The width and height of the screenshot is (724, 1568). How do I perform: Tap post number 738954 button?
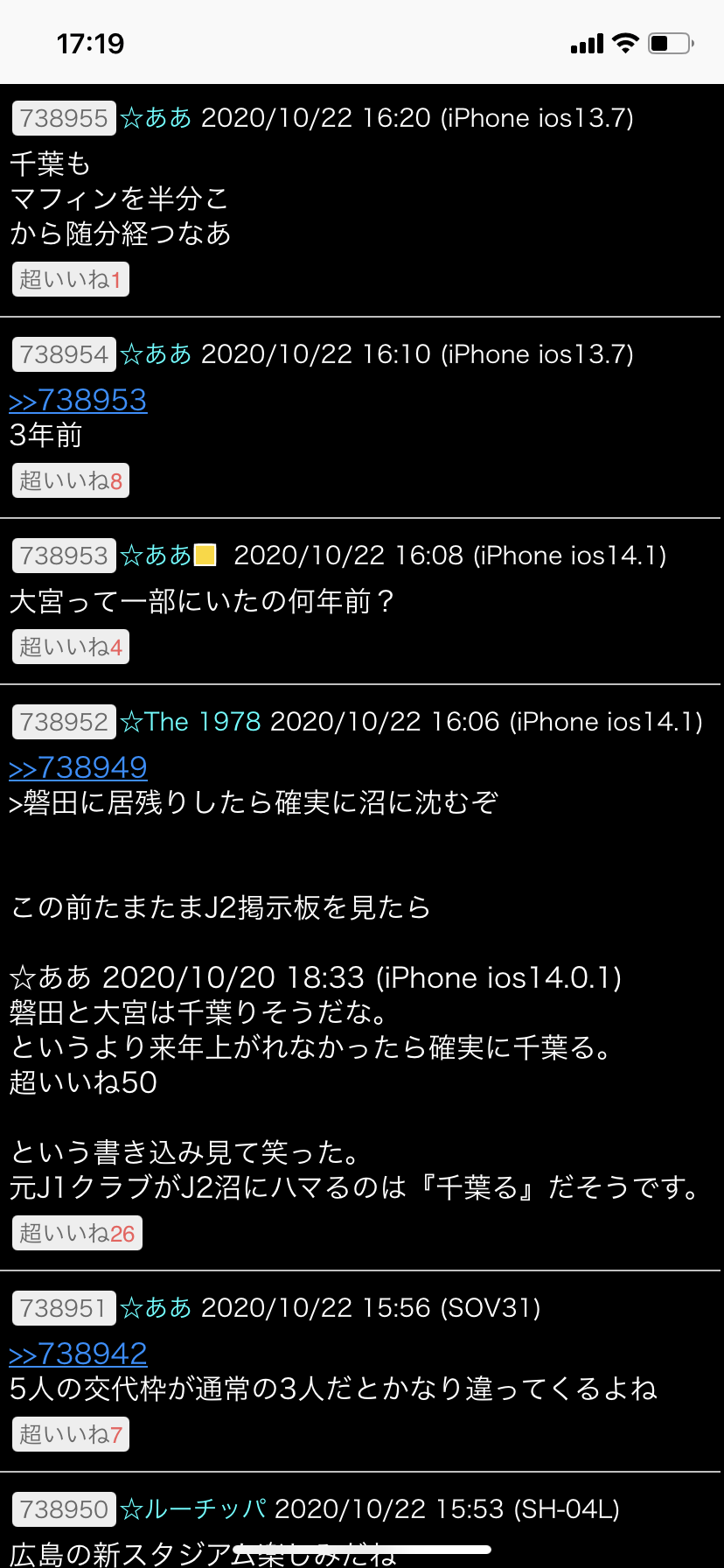coord(64,354)
